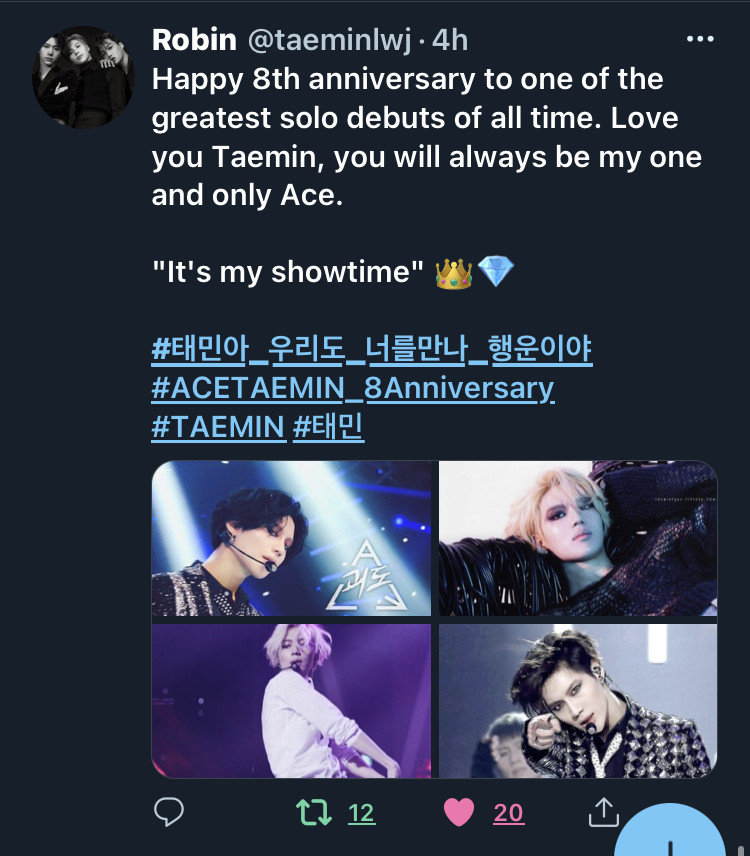View the top-left concert photo with microphone
750x856 pixels.
291,538
